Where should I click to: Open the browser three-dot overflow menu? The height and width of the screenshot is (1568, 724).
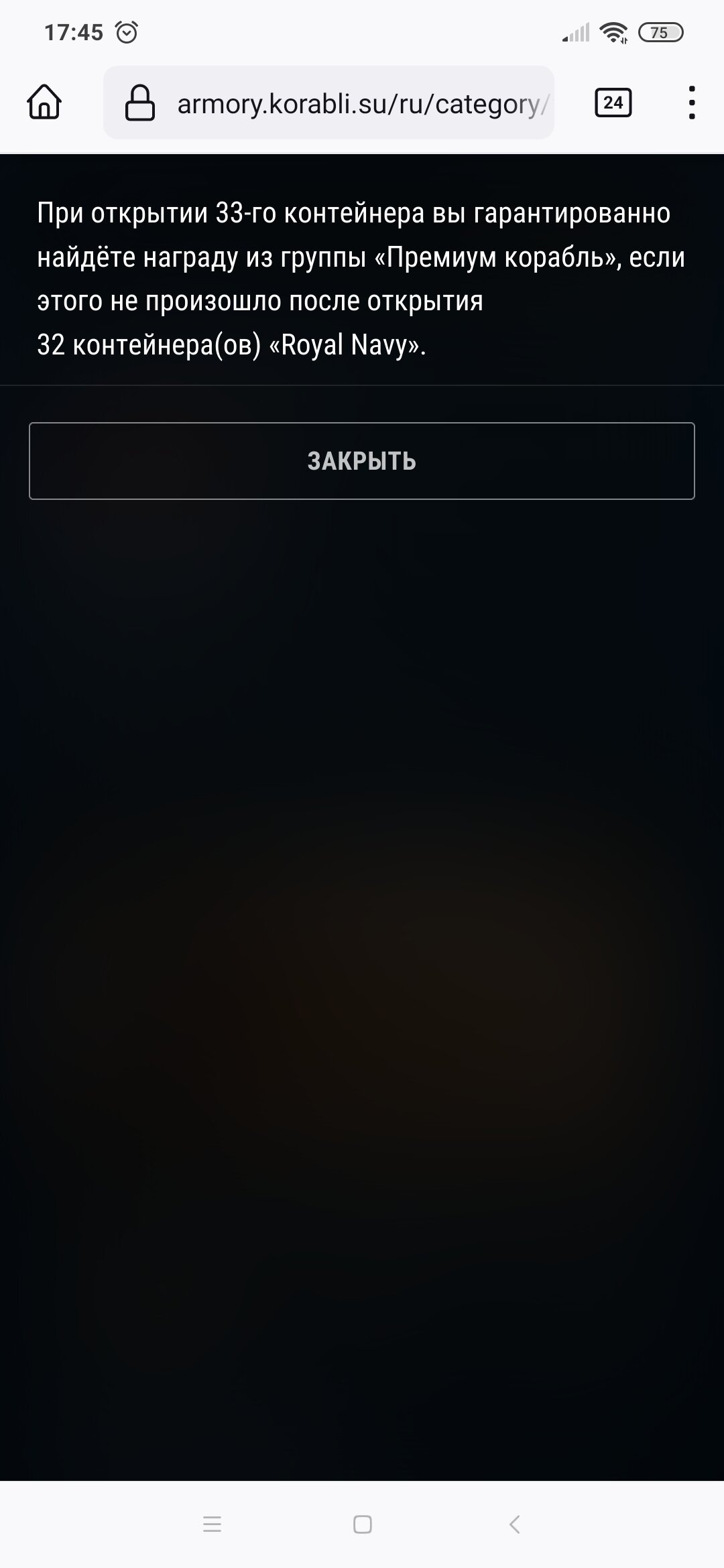692,103
